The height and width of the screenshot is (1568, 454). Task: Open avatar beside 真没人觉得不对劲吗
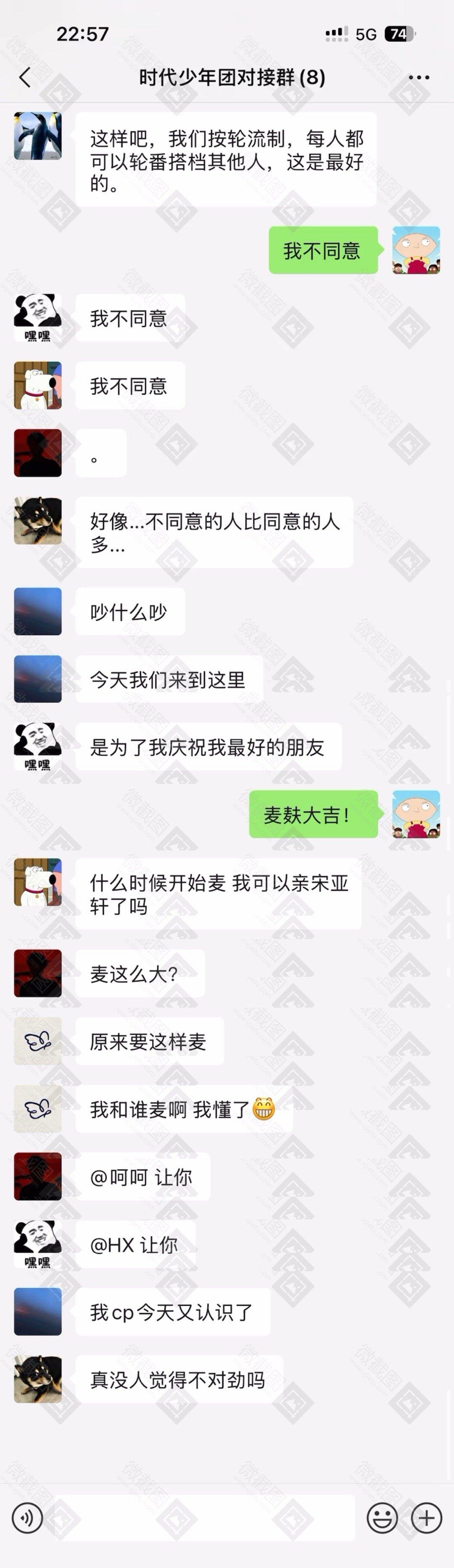[38, 1379]
